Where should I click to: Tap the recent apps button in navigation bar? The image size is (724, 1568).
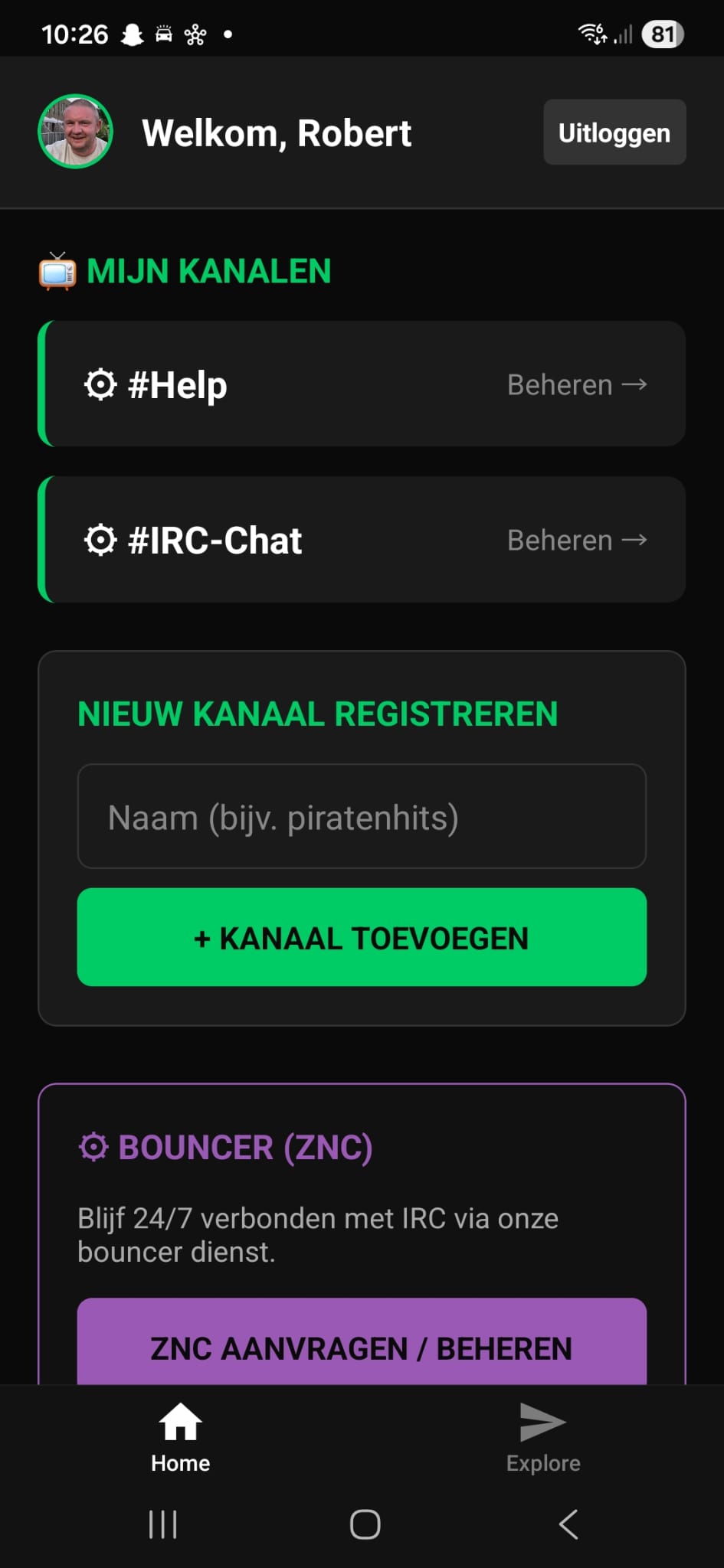[162, 1524]
